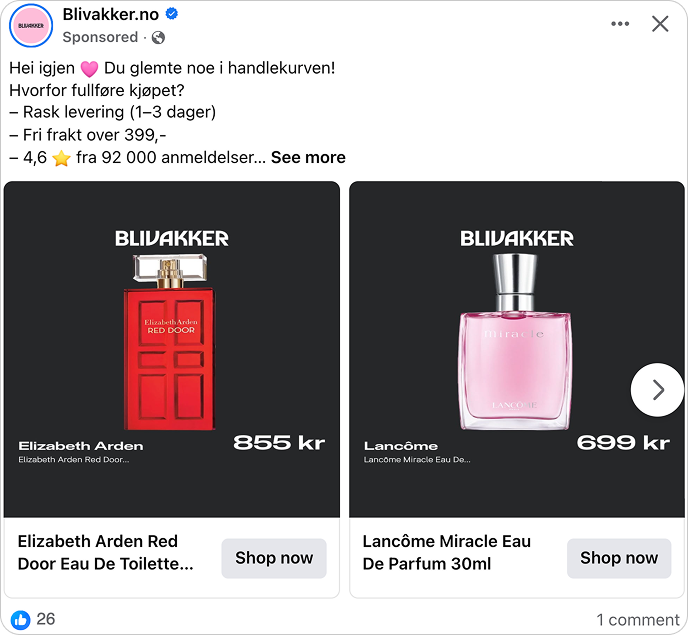This screenshot has width=688, height=635.
Task: Shop now for Elizabeth Arden Red Door
Action: 274,558
